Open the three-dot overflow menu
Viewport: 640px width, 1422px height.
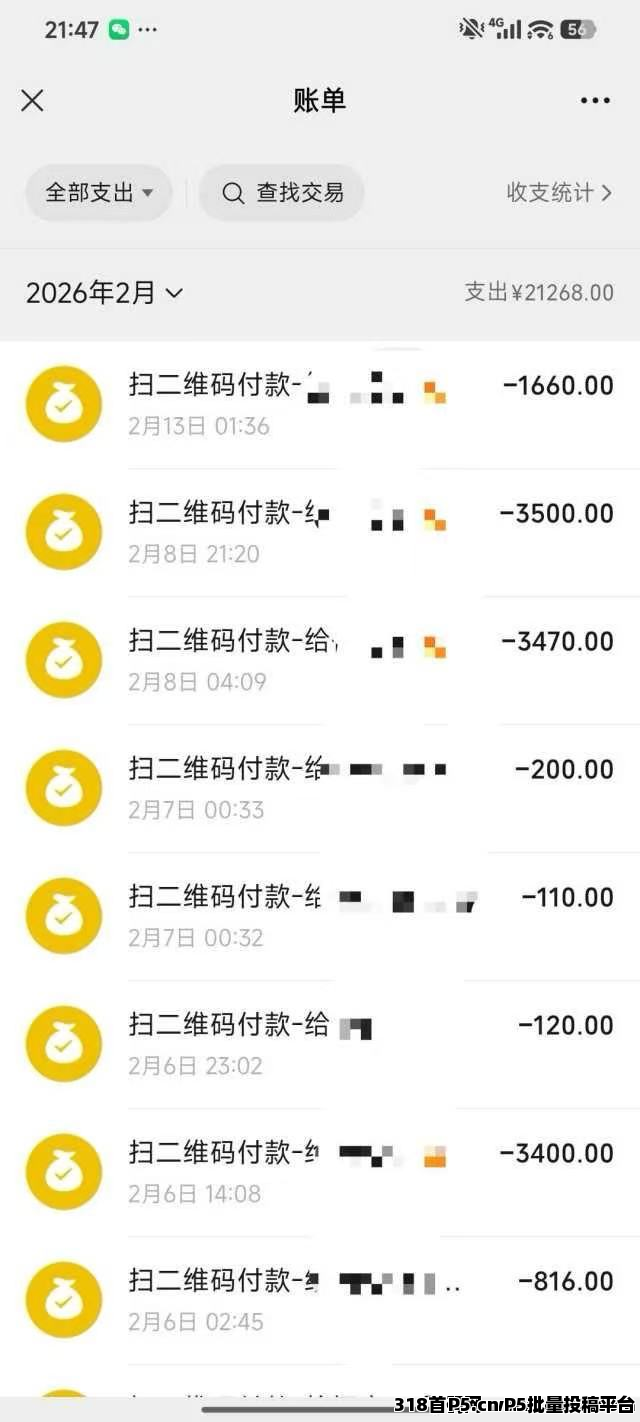[595, 100]
